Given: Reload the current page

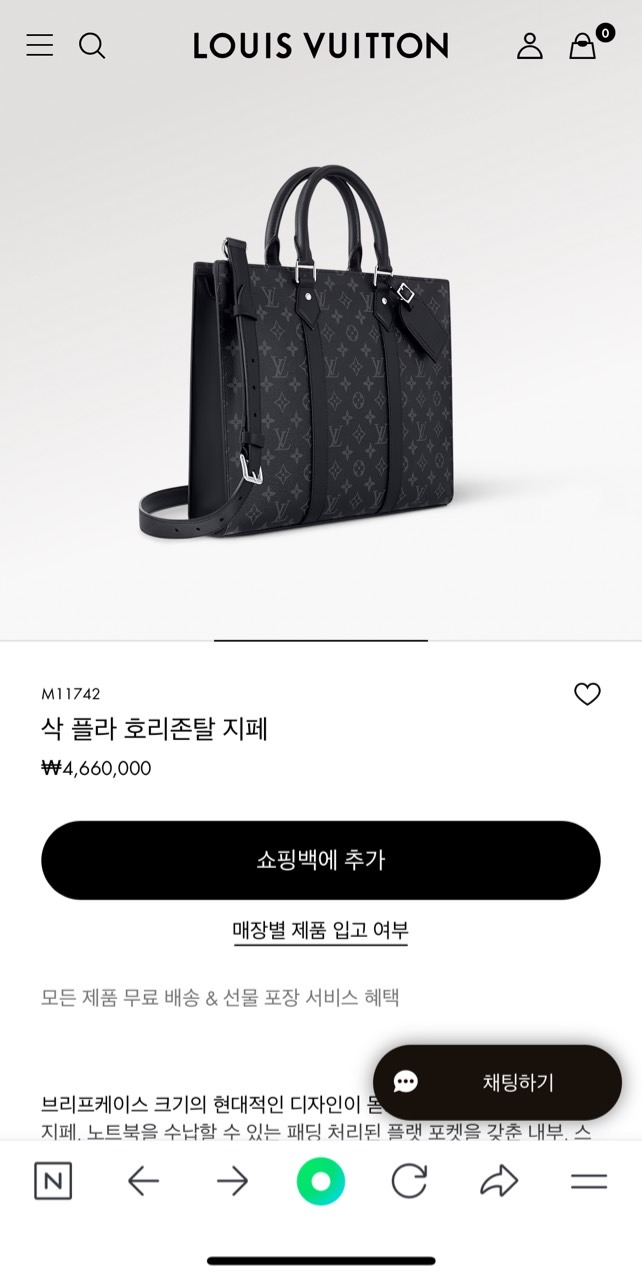Looking at the screenshot, I should (x=409, y=1181).
